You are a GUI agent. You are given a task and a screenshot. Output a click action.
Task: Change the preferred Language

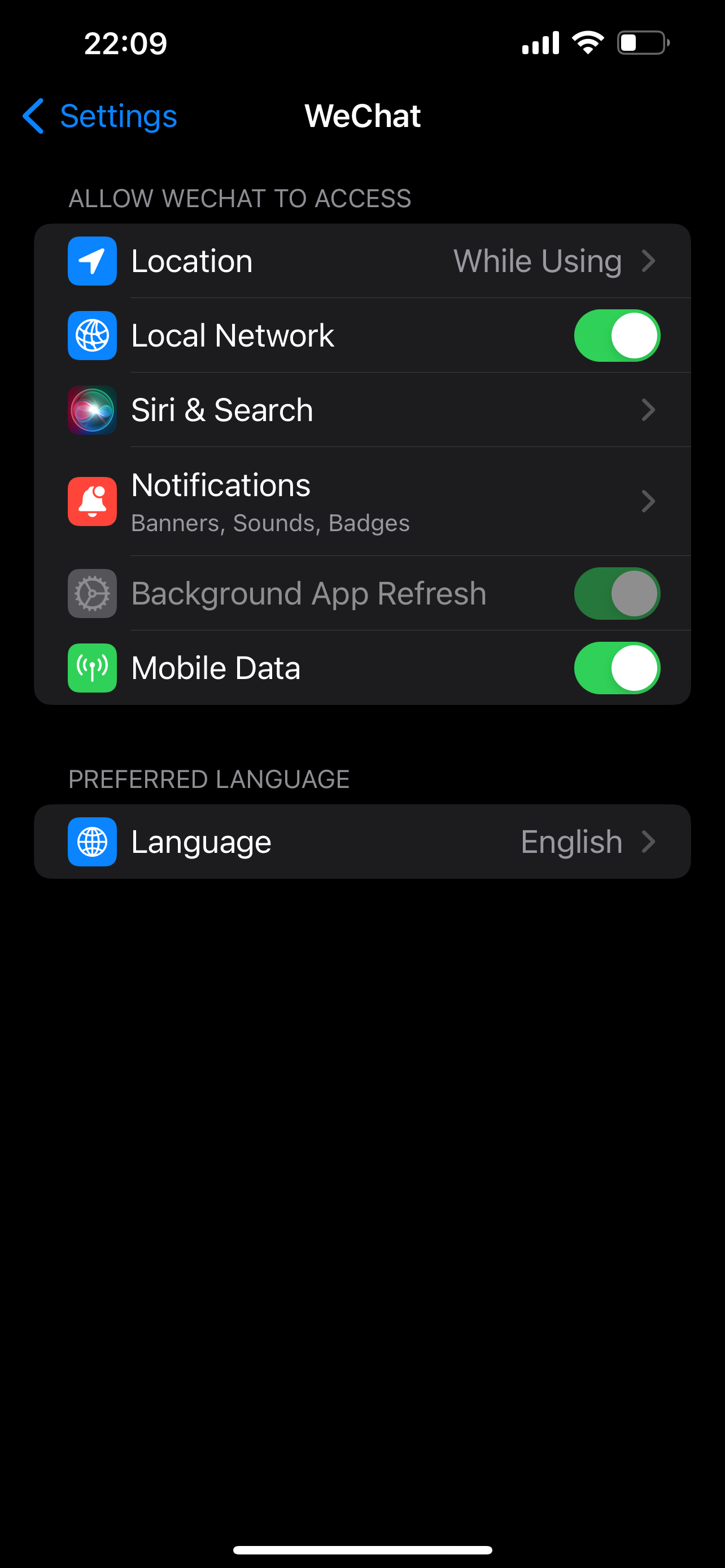pos(362,842)
